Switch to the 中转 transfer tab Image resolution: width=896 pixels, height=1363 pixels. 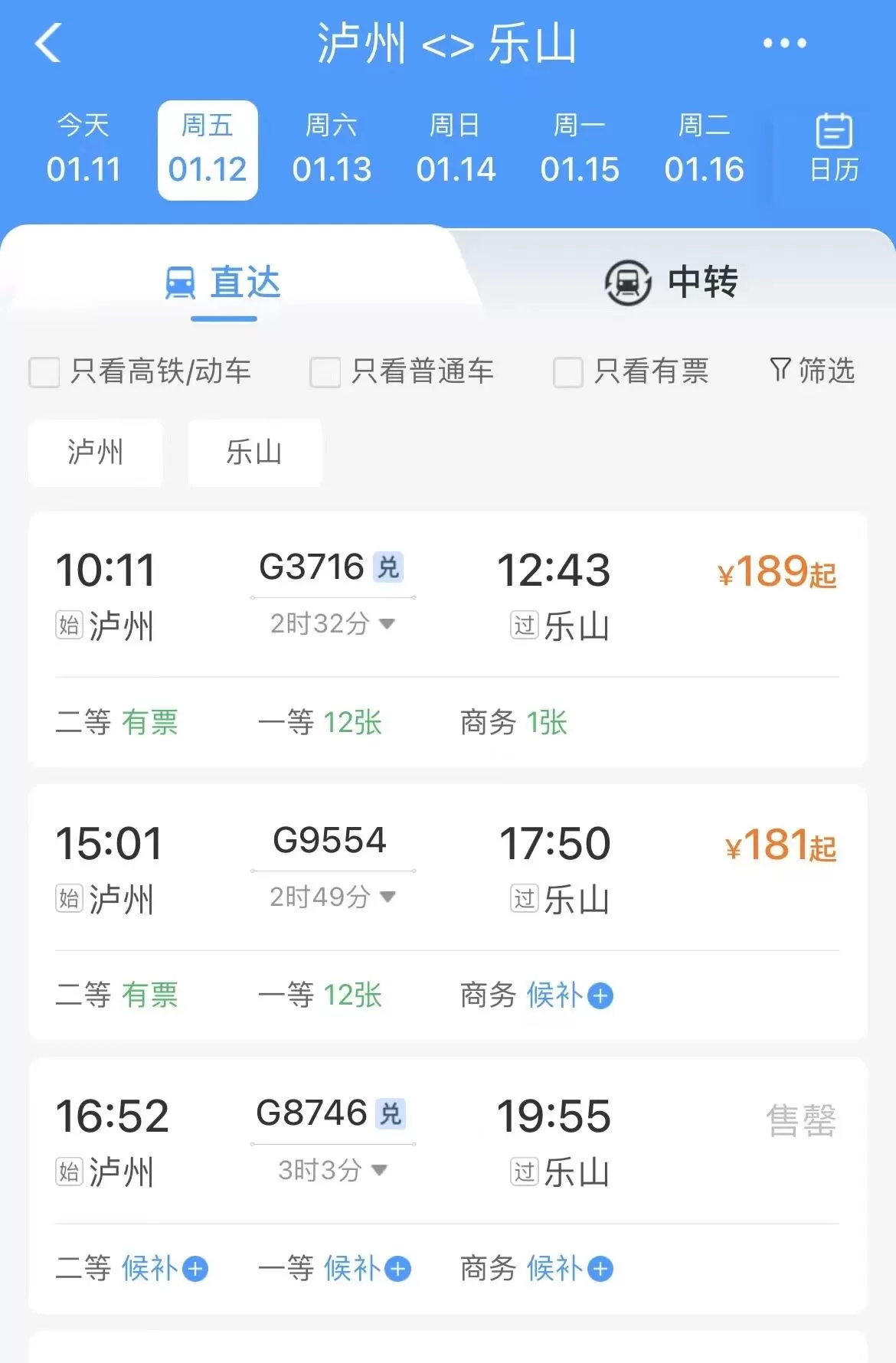(x=671, y=282)
